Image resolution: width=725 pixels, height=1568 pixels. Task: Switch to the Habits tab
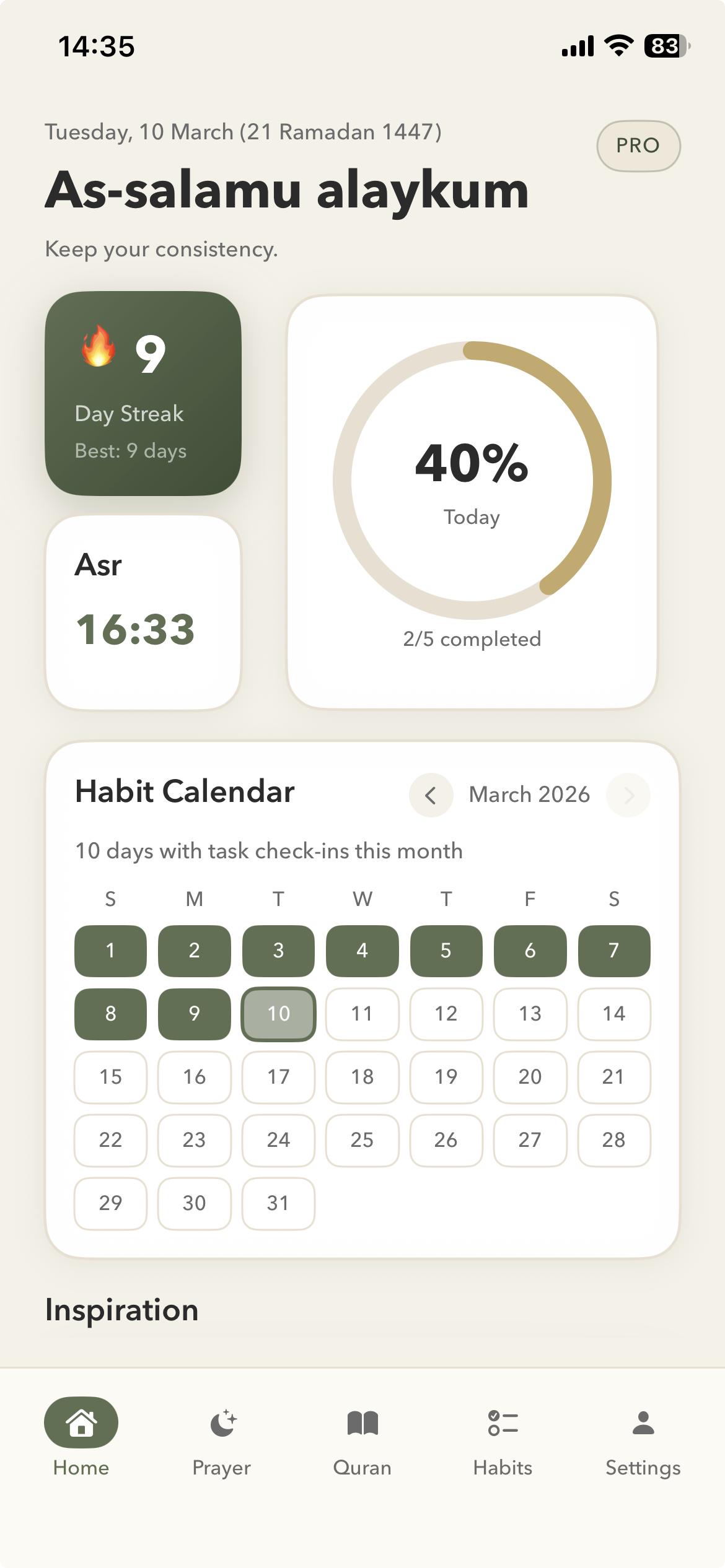503,1440
